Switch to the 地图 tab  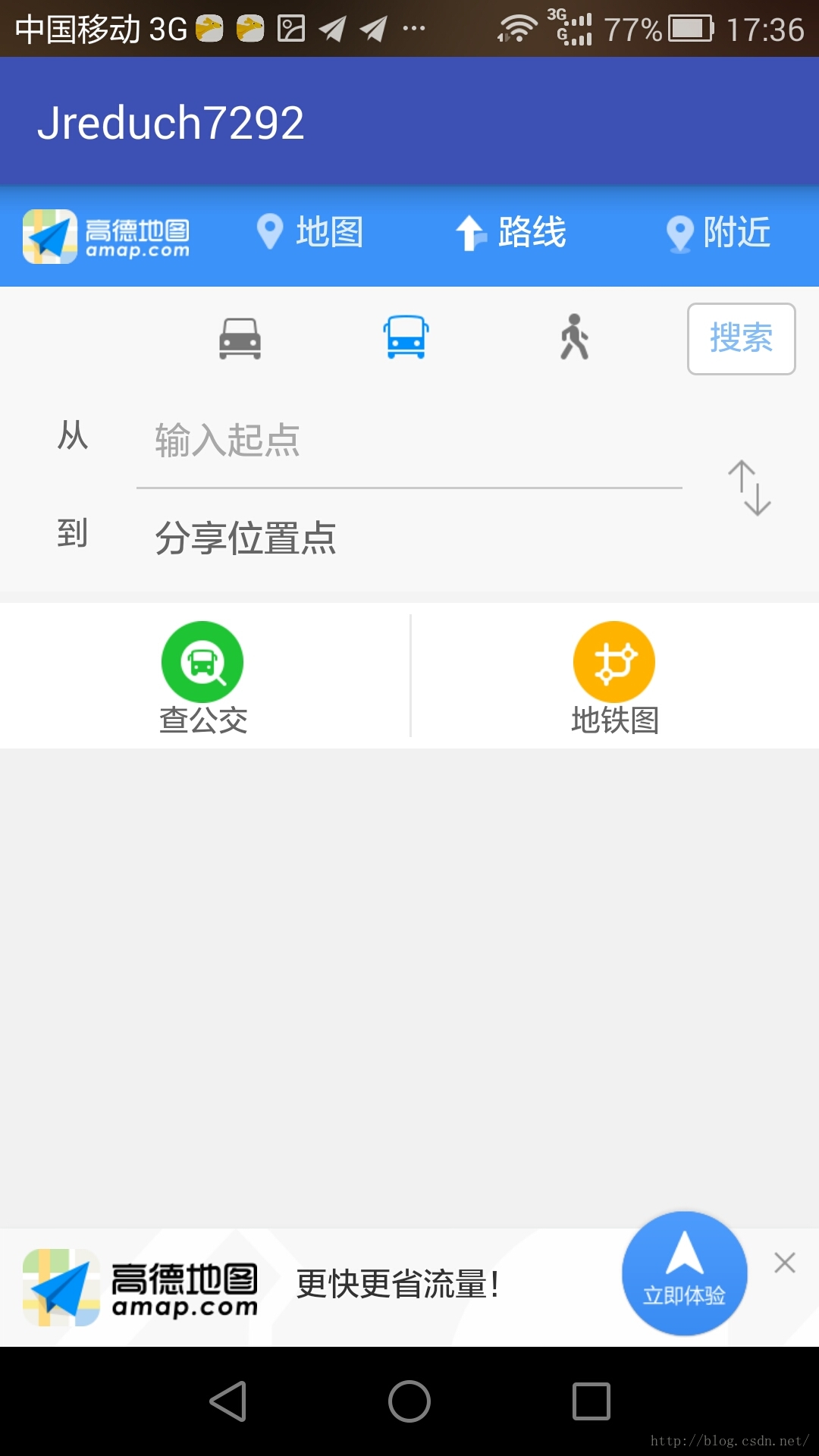[310, 232]
